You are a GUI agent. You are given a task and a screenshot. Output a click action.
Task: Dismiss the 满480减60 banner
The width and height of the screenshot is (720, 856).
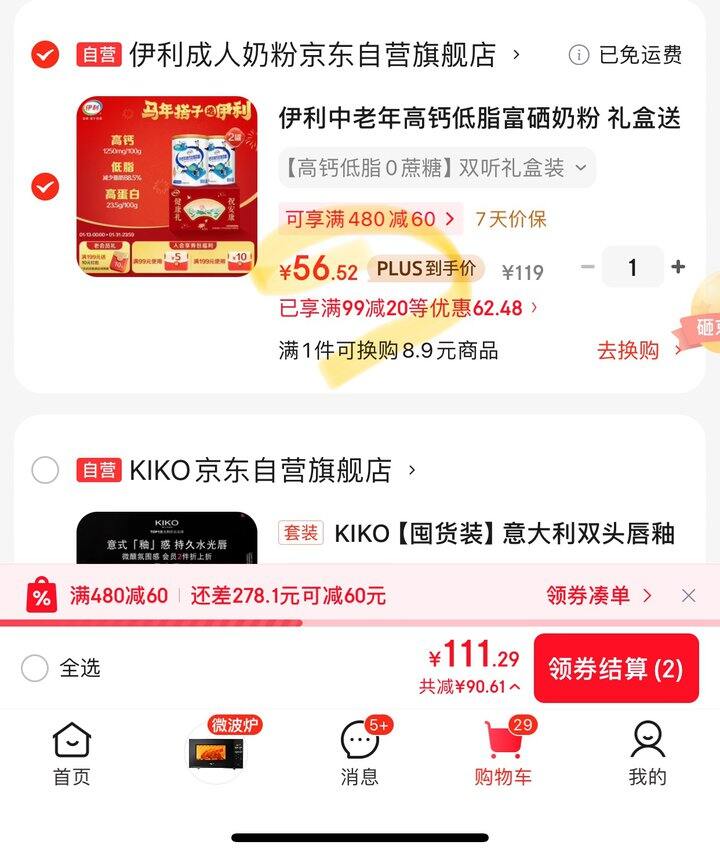688,596
